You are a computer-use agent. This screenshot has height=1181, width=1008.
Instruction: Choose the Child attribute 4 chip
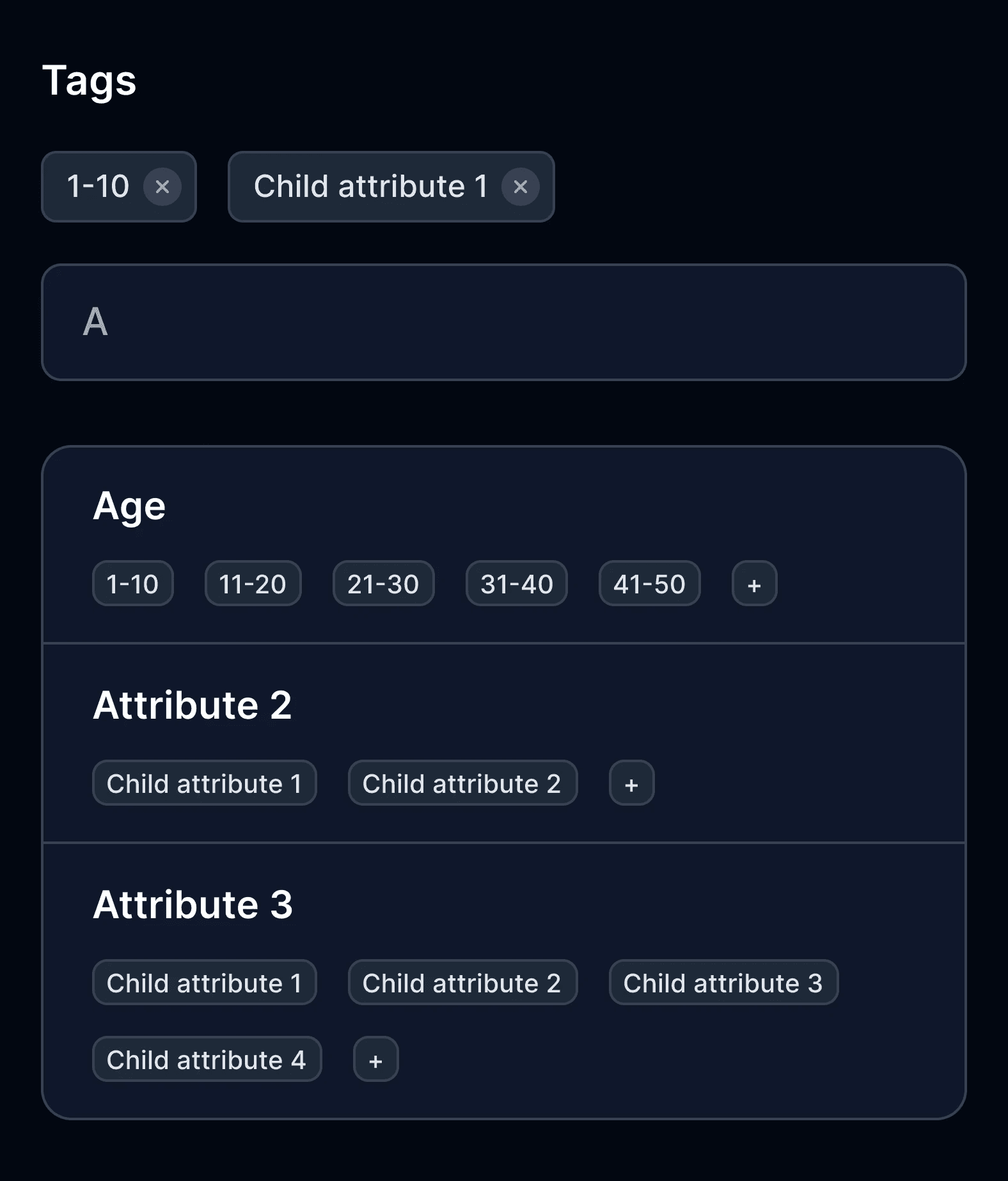pyautogui.click(x=207, y=1059)
